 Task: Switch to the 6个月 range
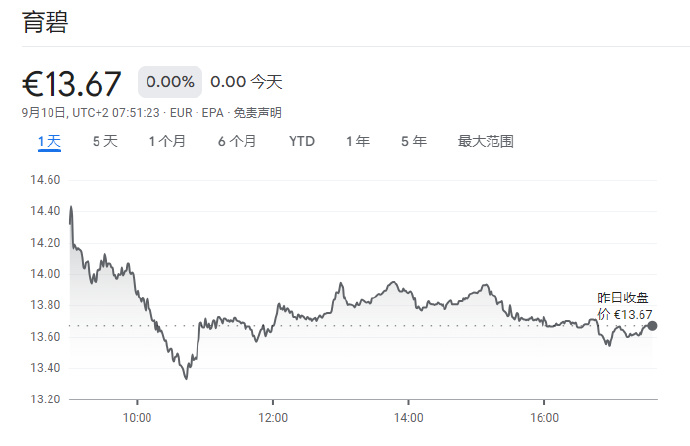(x=237, y=141)
